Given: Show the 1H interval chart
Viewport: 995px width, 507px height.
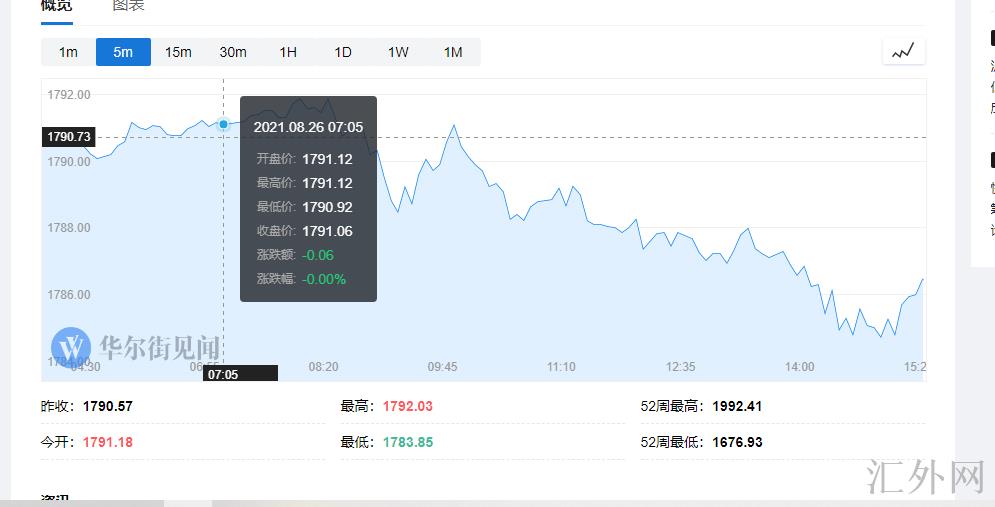Looking at the screenshot, I should click(x=288, y=52).
